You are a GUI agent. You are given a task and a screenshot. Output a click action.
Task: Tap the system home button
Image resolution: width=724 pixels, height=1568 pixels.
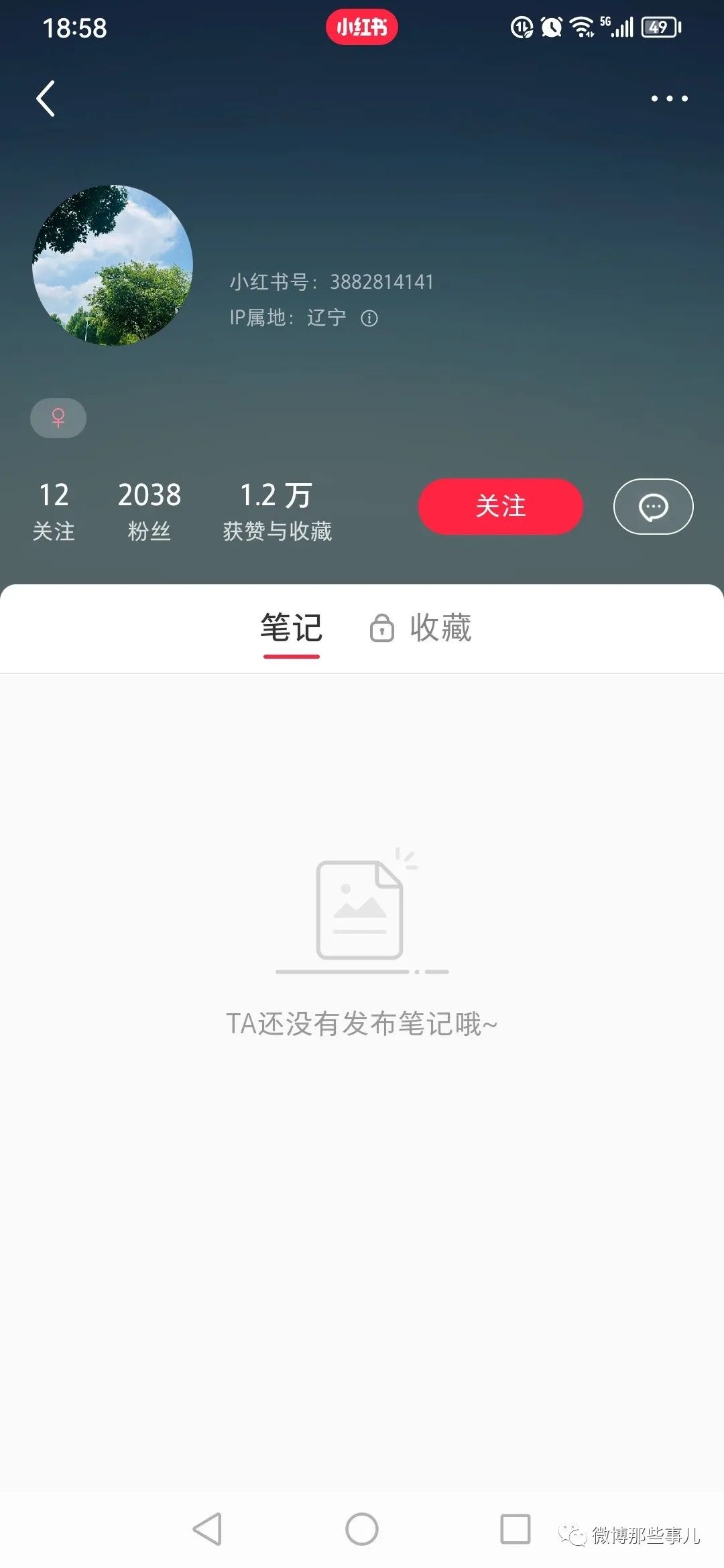(x=362, y=1529)
